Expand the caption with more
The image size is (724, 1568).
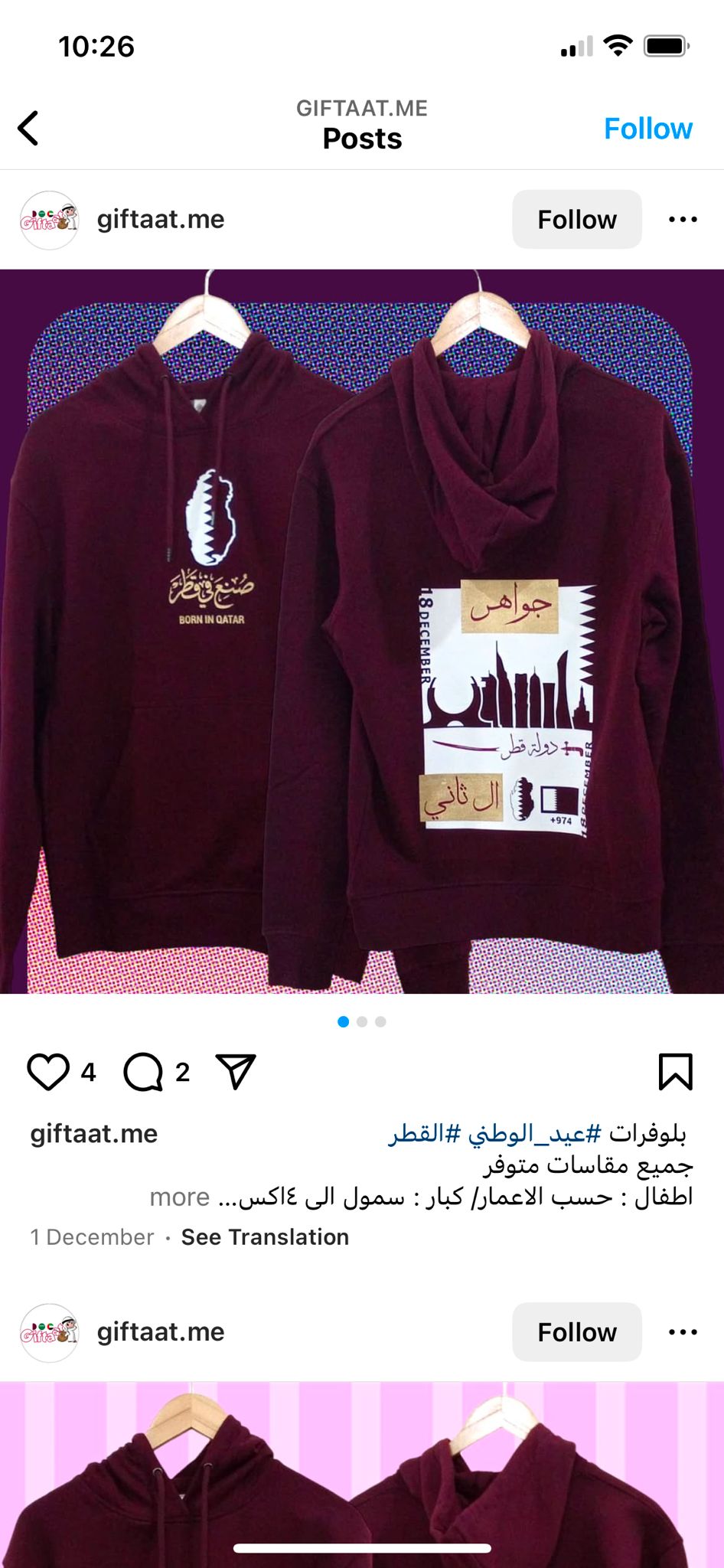tap(180, 1197)
